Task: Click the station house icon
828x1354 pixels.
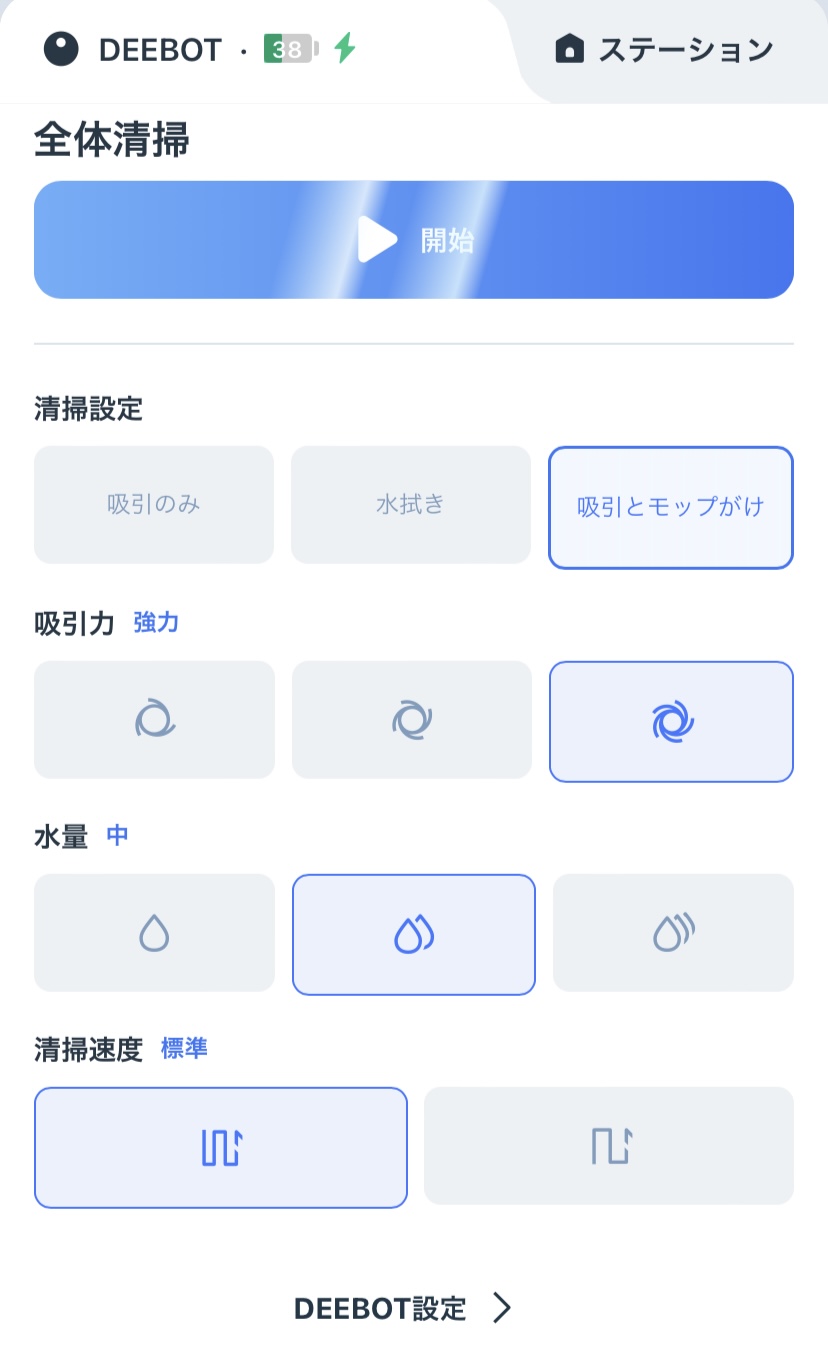Action: [568, 47]
